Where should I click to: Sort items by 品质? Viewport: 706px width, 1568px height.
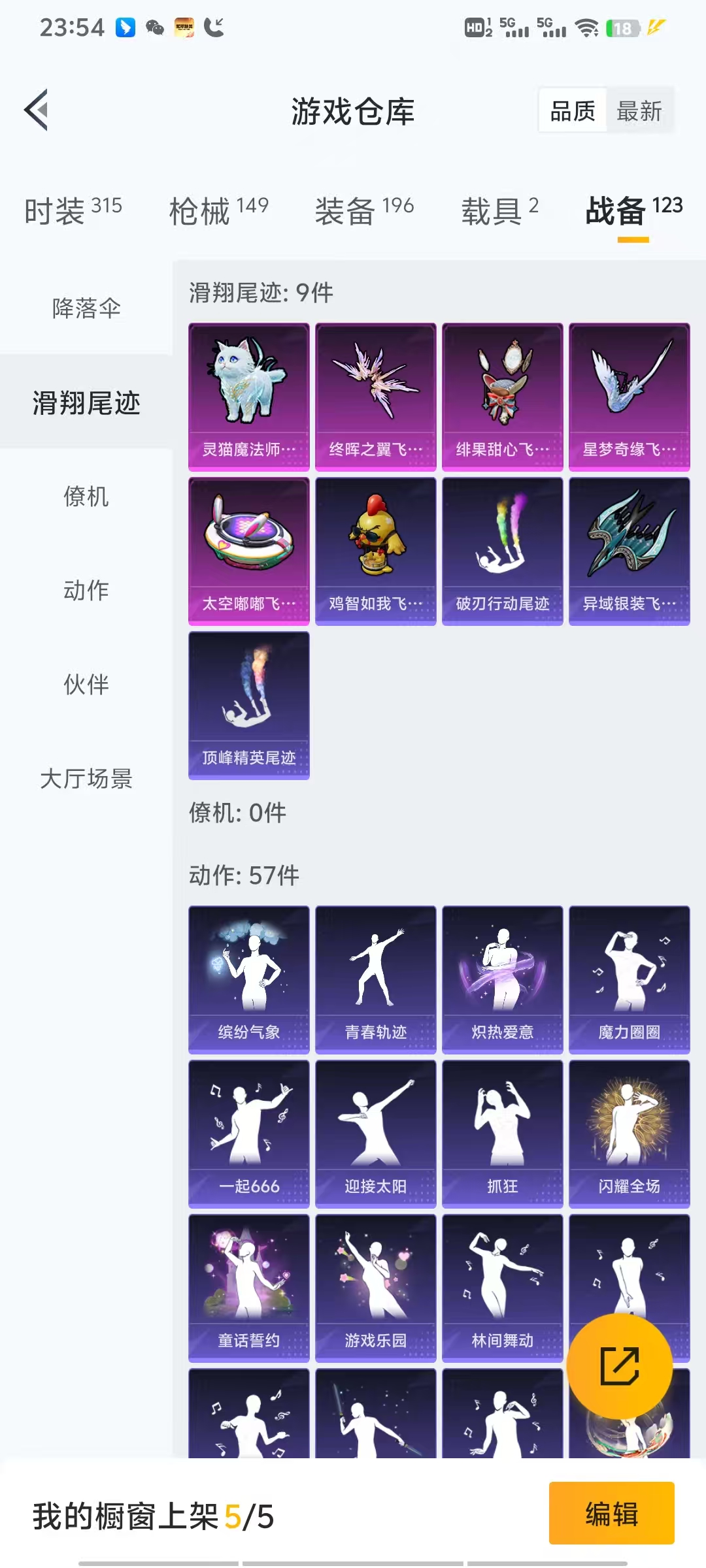pos(573,110)
